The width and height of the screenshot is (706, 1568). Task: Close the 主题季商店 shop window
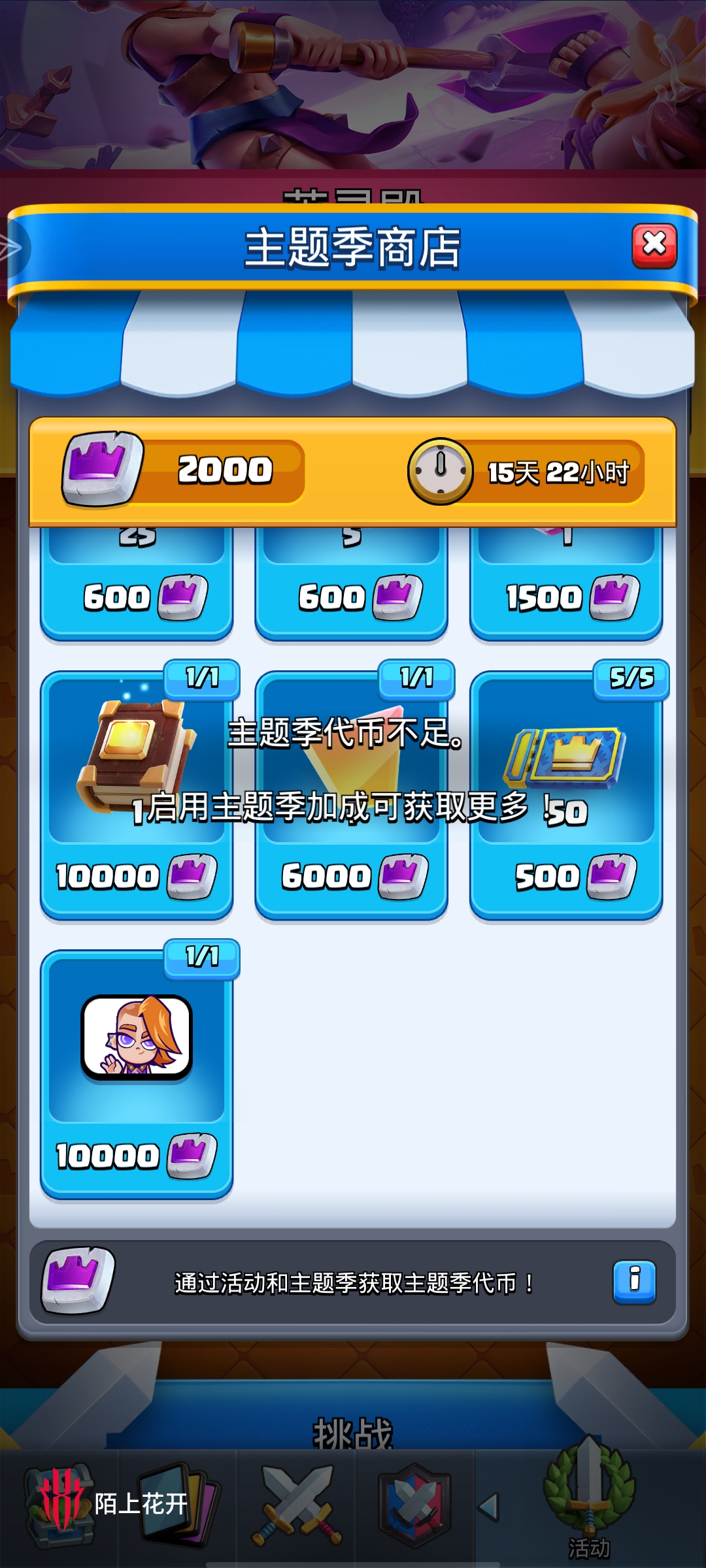(x=654, y=246)
